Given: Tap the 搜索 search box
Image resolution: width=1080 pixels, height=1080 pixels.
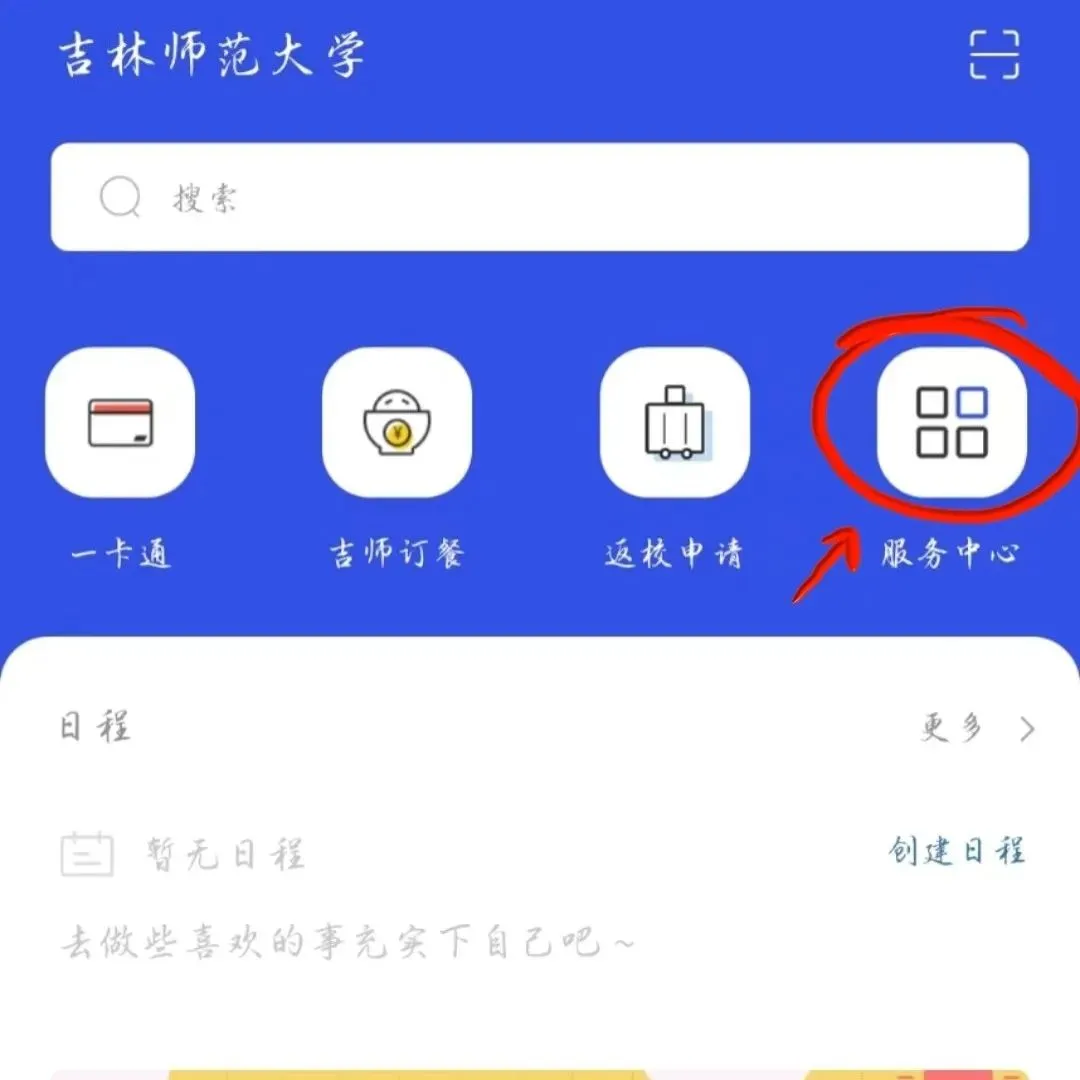Looking at the screenshot, I should (540, 197).
